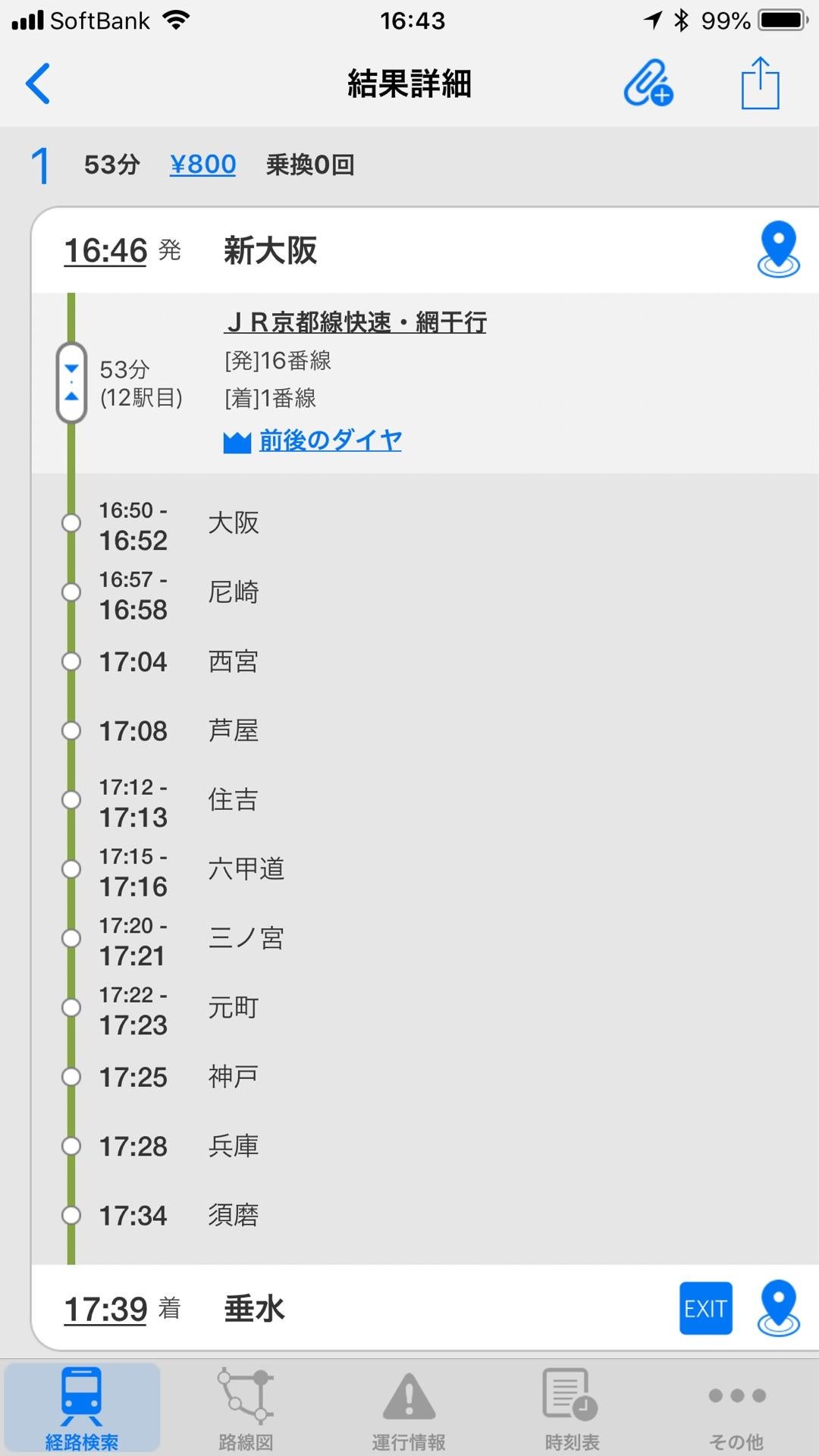Go back using the blue chevron arrow
The width and height of the screenshot is (819, 1456).
(x=37, y=84)
